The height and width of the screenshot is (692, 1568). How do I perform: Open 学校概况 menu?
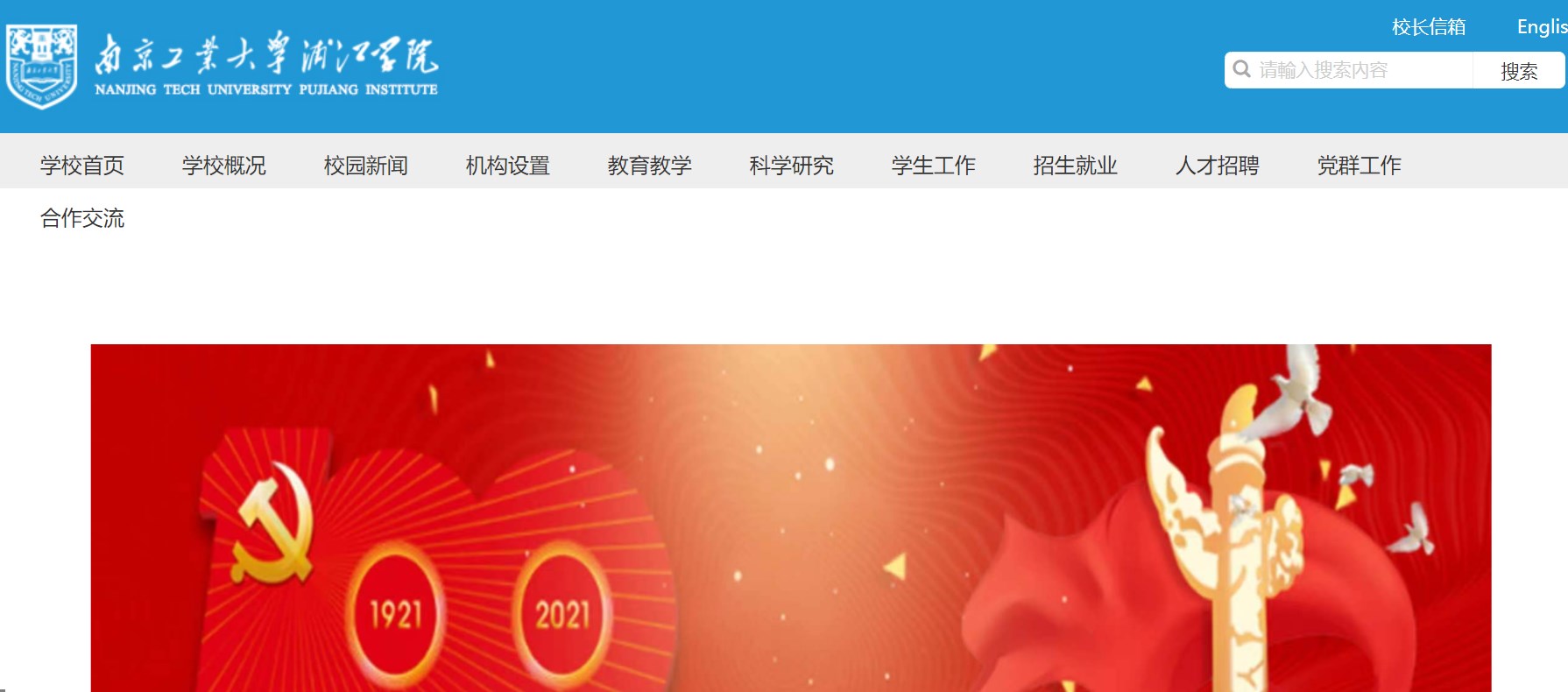point(224,166)
